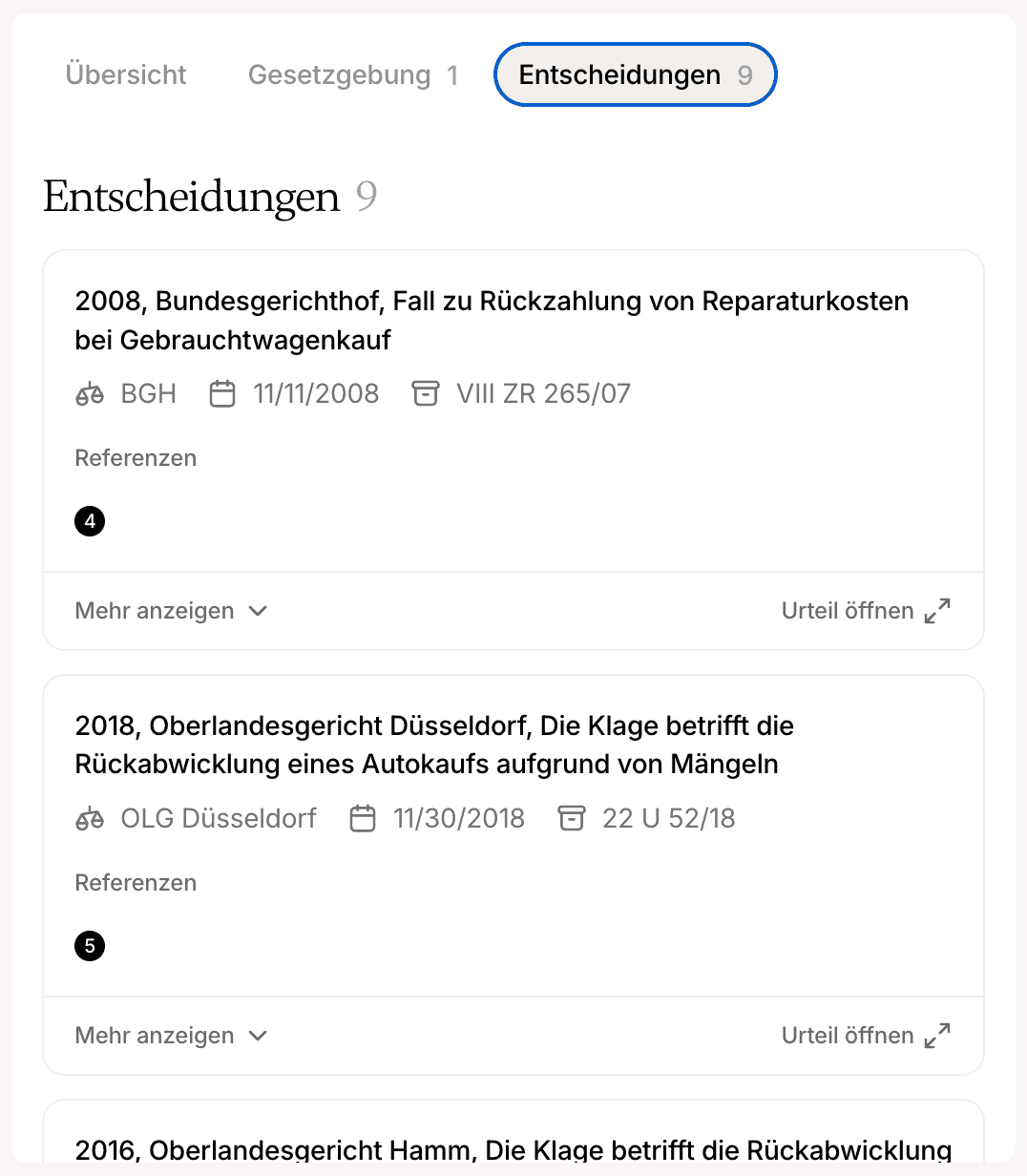The width and height of the screenshot is (1027, 1176).
Task: Expand Mehr anzeigen for OLG Düsseldorf decision
Action: tap(171, 1036)
